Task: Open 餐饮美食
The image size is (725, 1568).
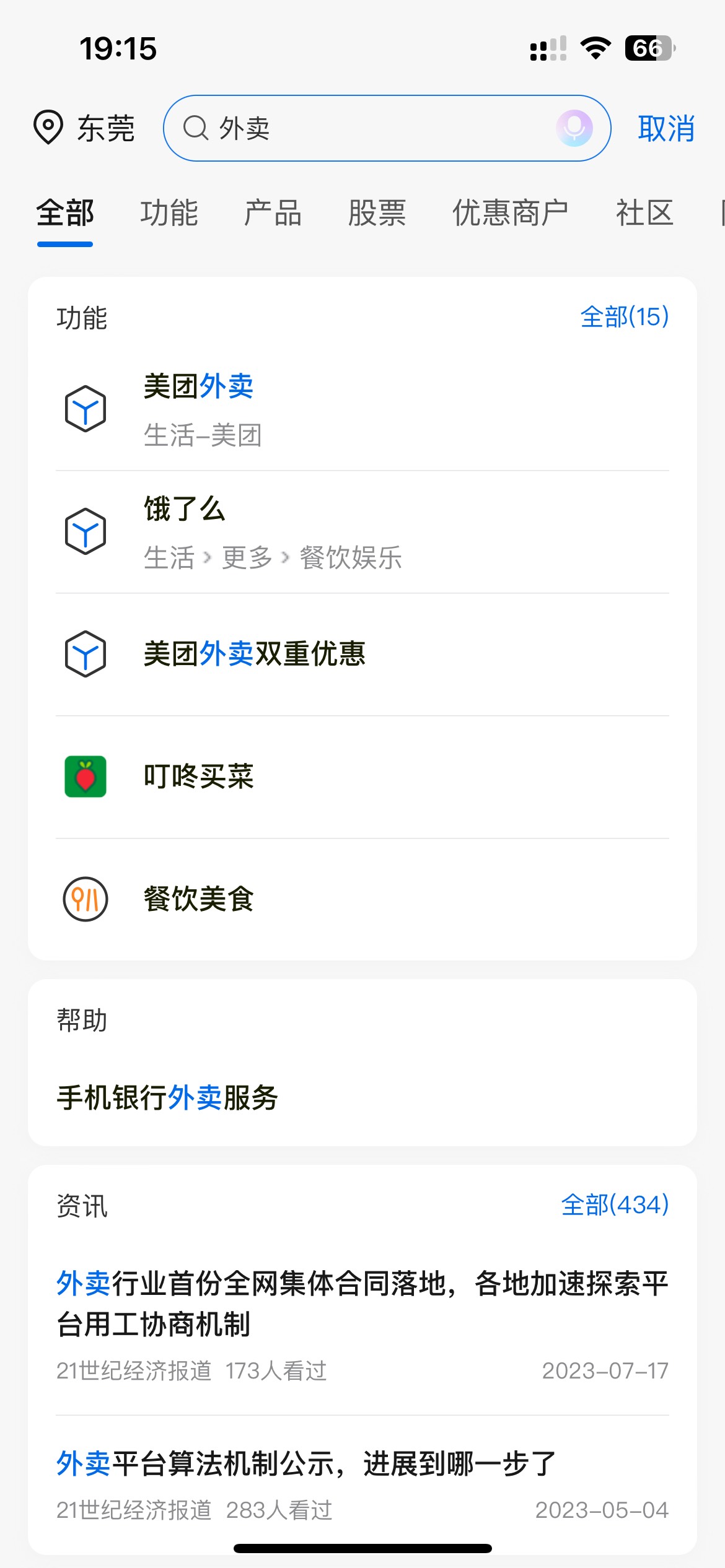Action: pos(362,899)
